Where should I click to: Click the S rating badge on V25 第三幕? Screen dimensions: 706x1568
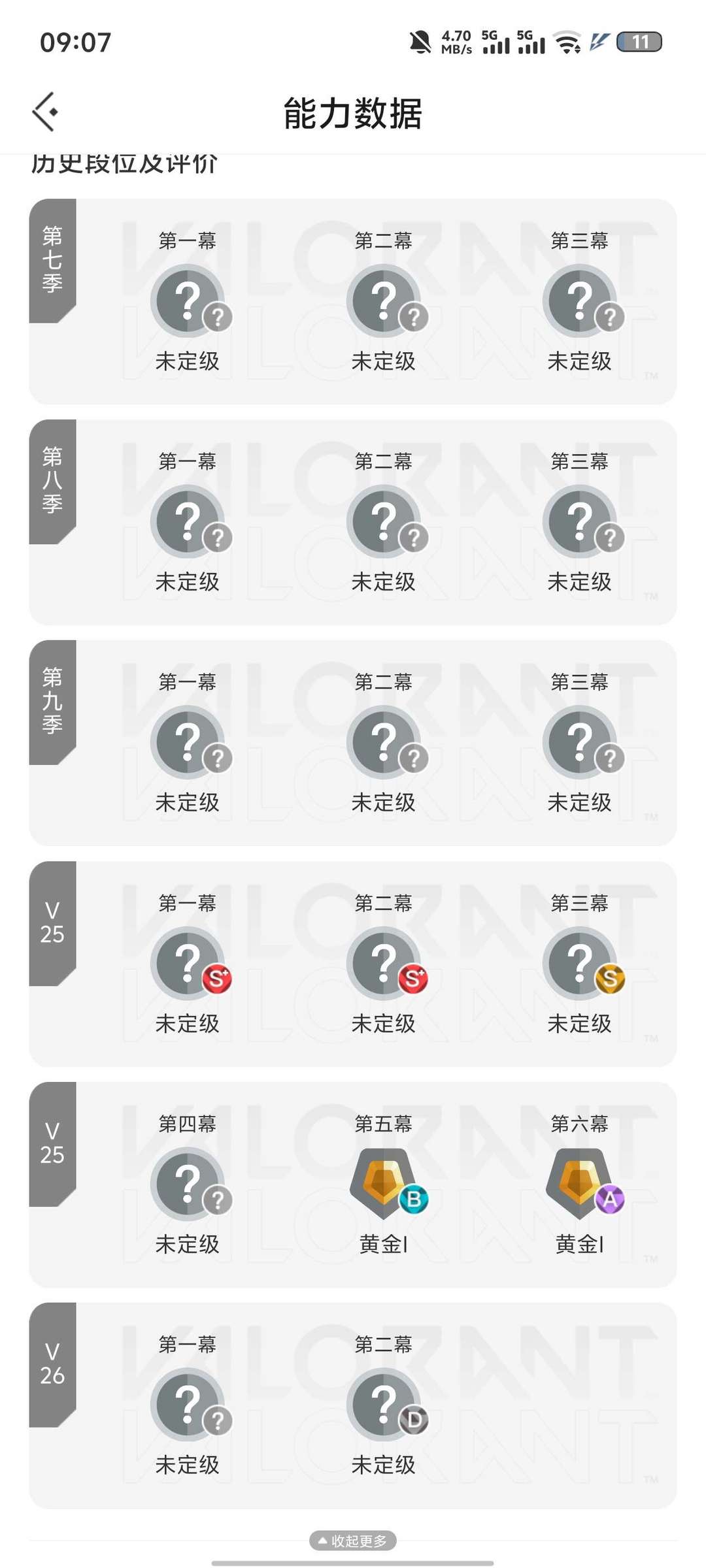pyautogui.click(x=609, y=977)
